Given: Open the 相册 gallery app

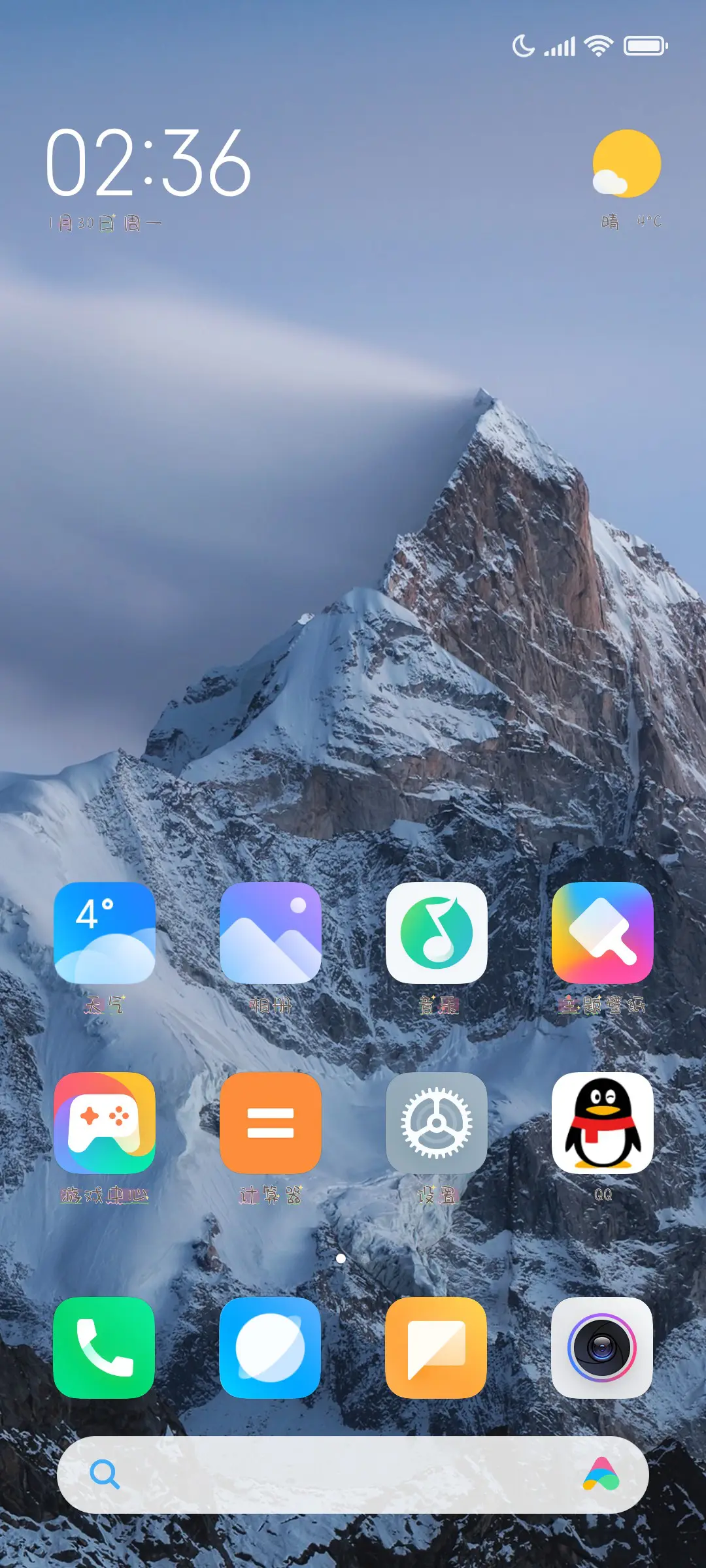Looking at the screenshot, I should (271, 933).
